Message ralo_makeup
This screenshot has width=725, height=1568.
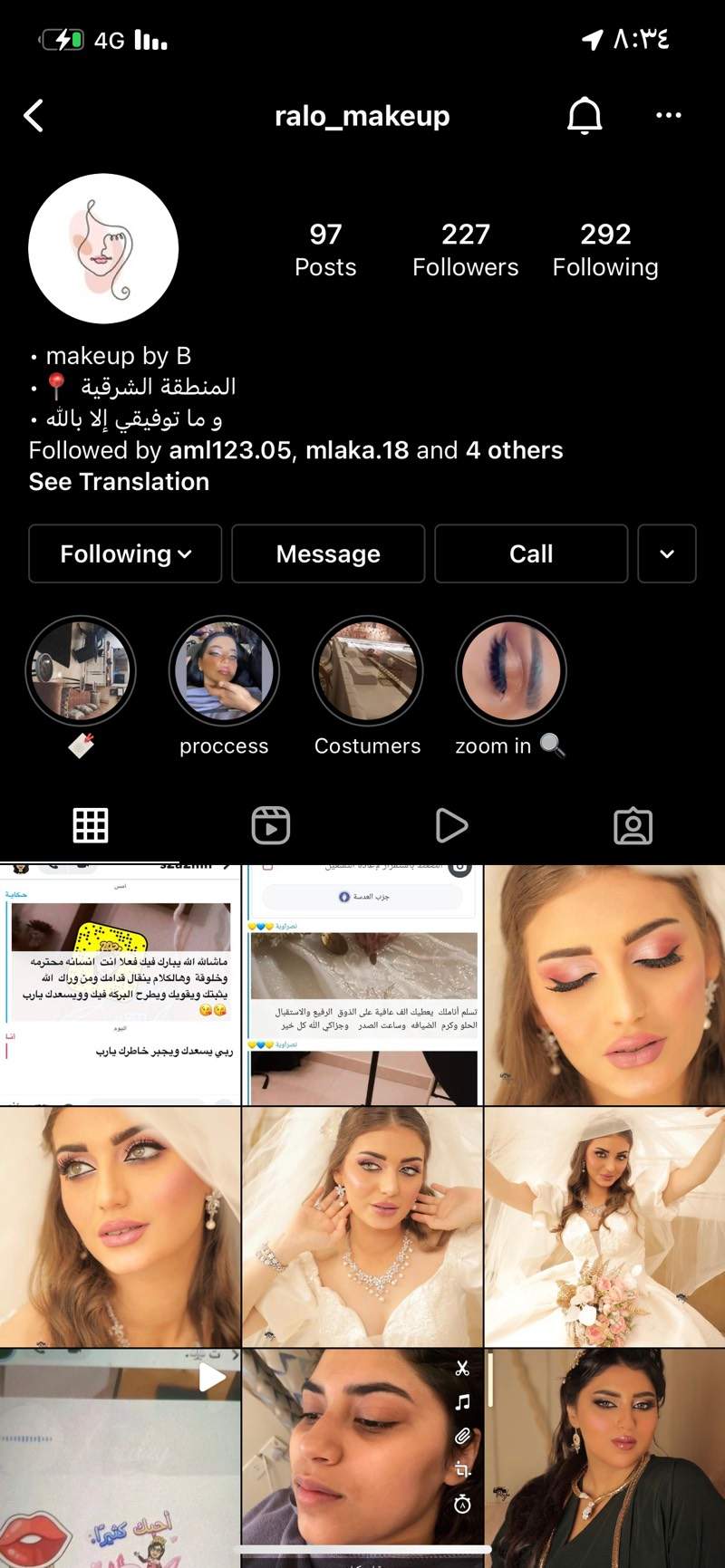[328, 553]
